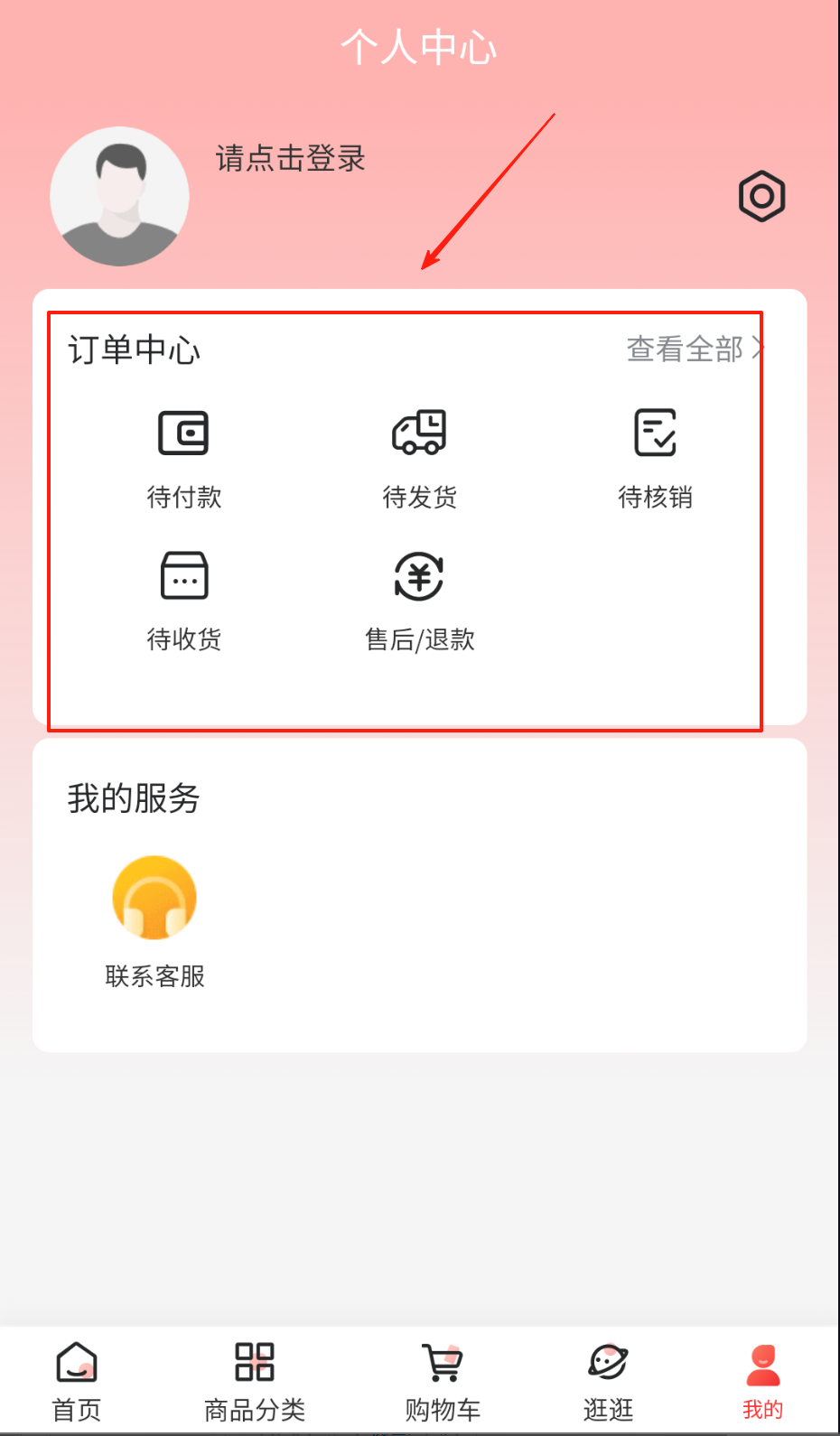The height and width of the screenshot is (1436, 840).
Task: Tap 请点击登录 to log in
Action: pos(290,158)
